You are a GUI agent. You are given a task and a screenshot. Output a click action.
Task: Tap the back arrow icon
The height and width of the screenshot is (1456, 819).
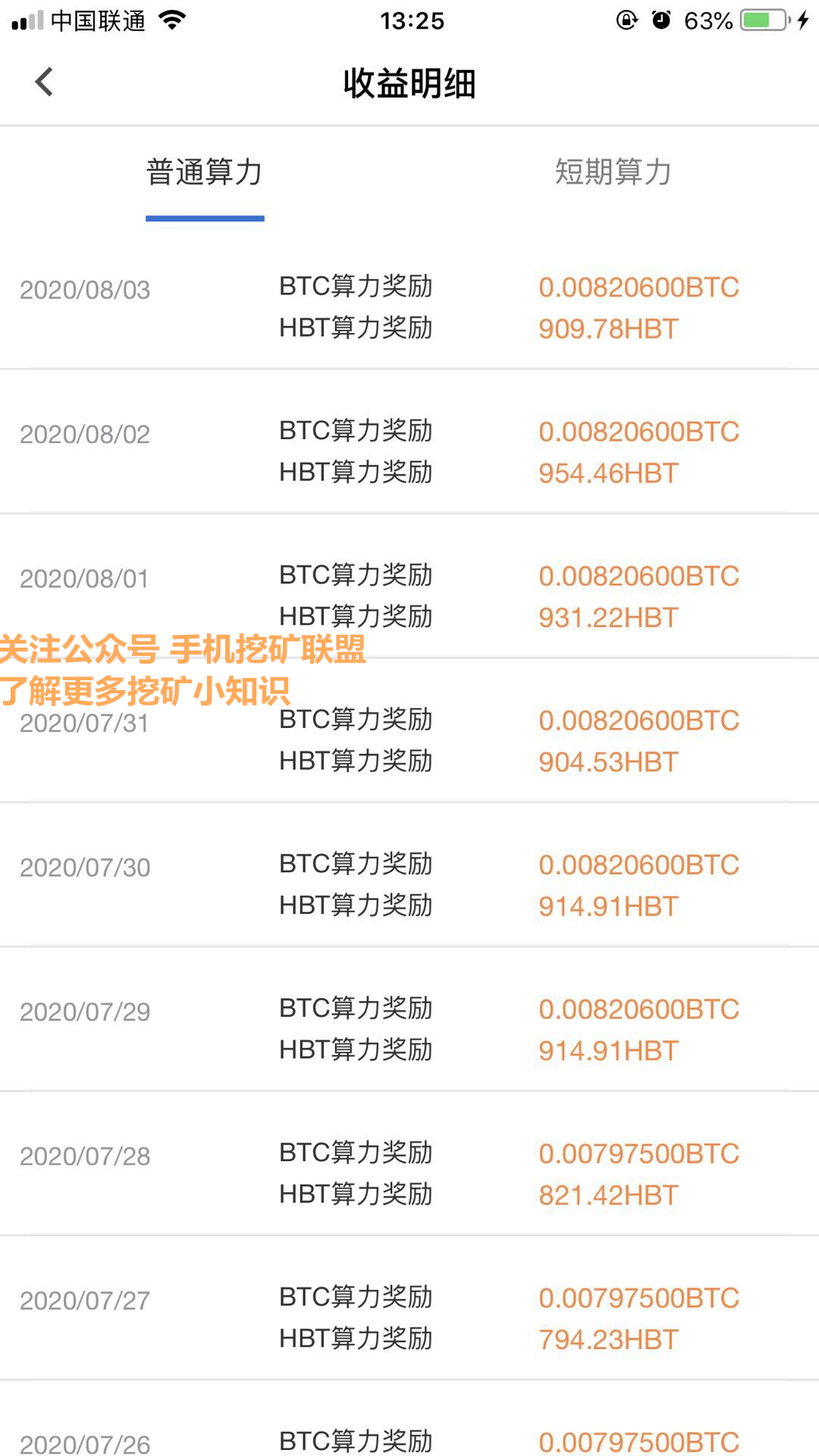[x=43, y=81]
